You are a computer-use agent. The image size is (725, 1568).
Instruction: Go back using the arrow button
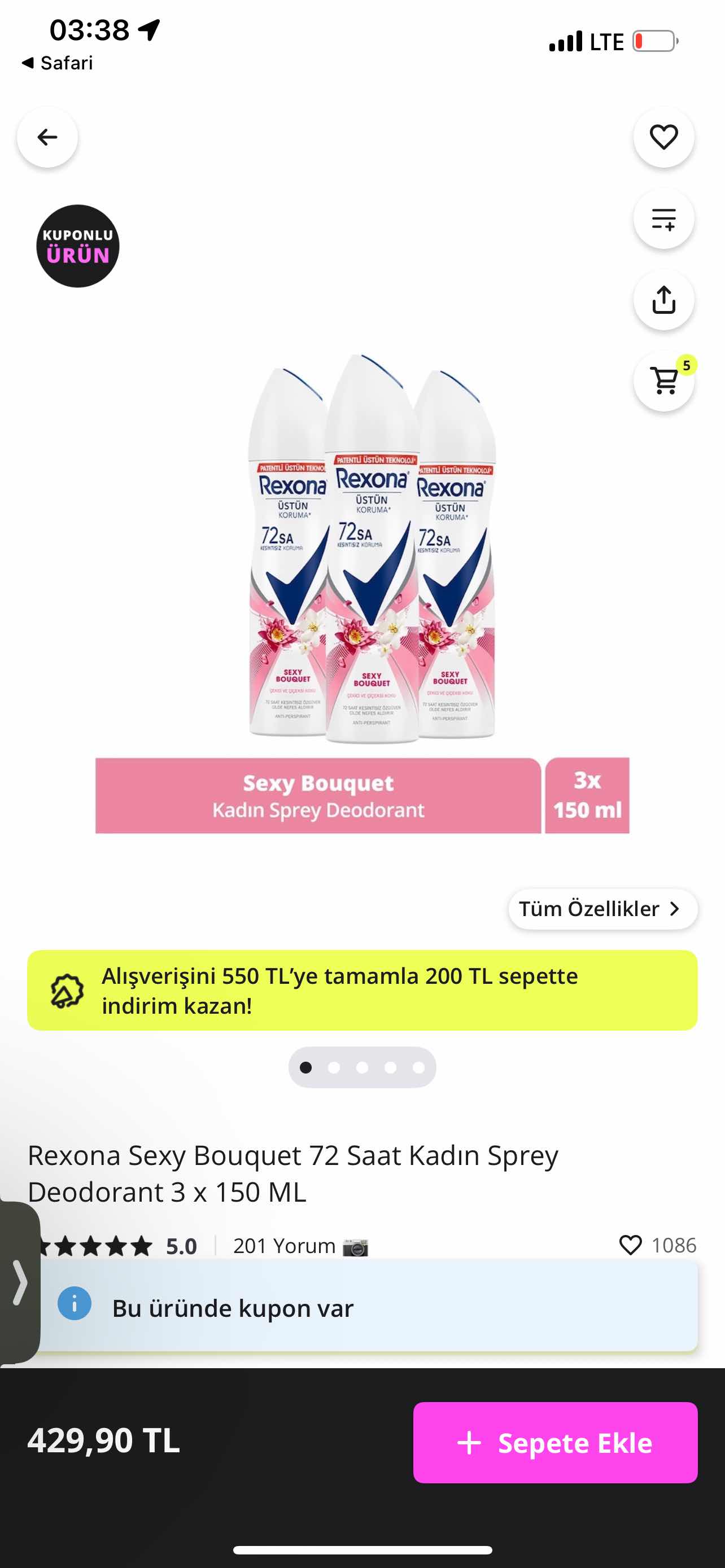coord(47,138)
